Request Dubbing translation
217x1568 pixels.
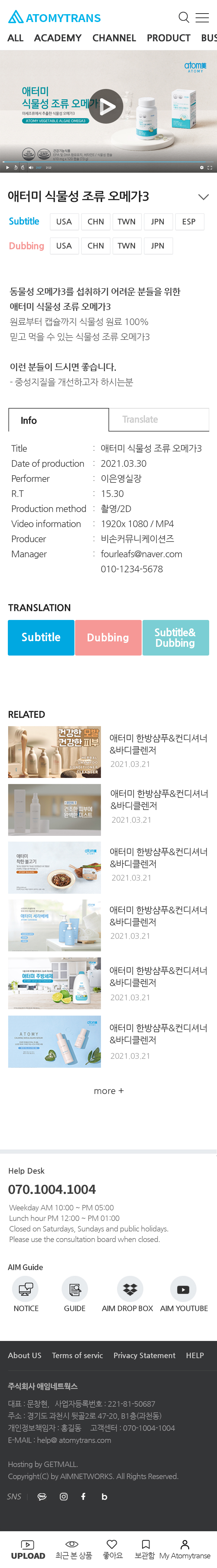click(x=108, y=637)
